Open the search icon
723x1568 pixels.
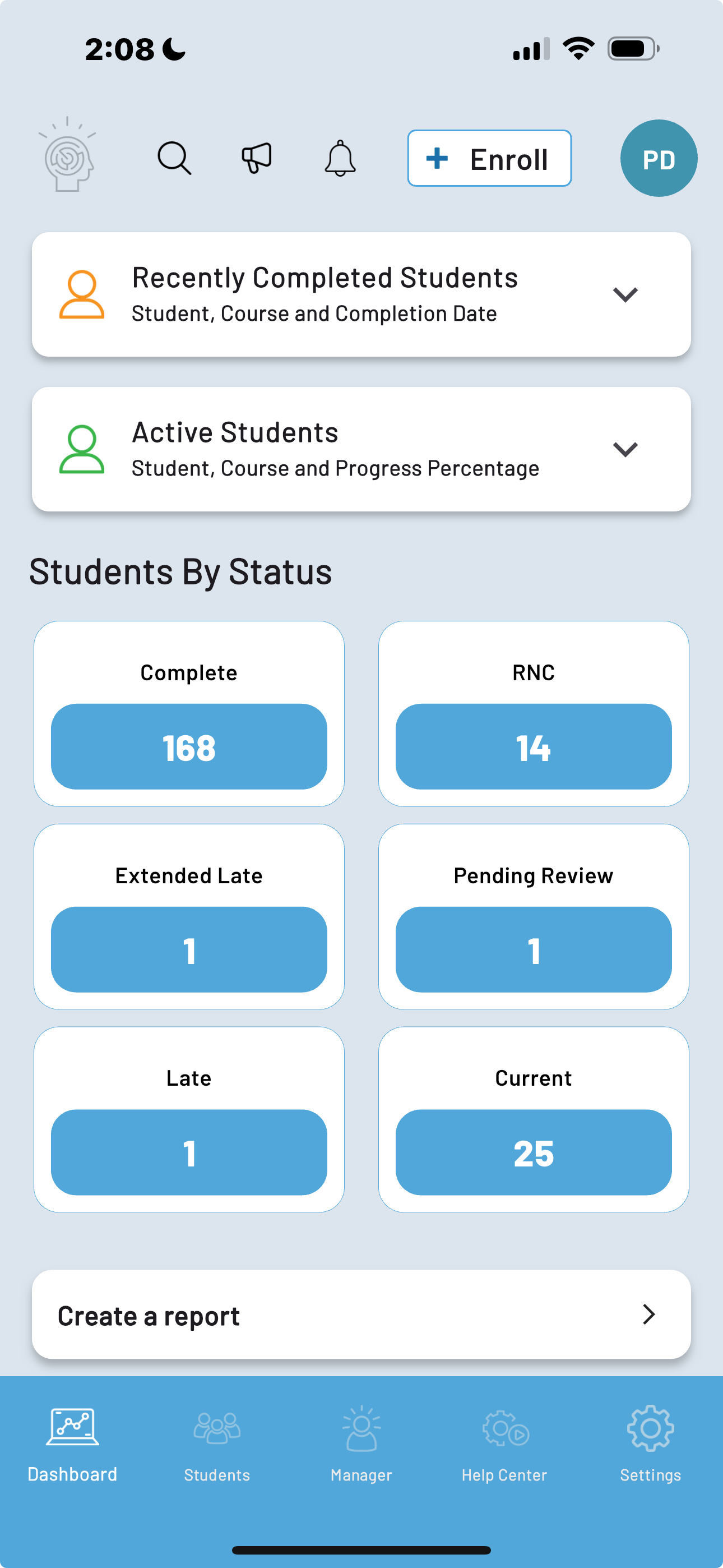[x=174, y=158]
